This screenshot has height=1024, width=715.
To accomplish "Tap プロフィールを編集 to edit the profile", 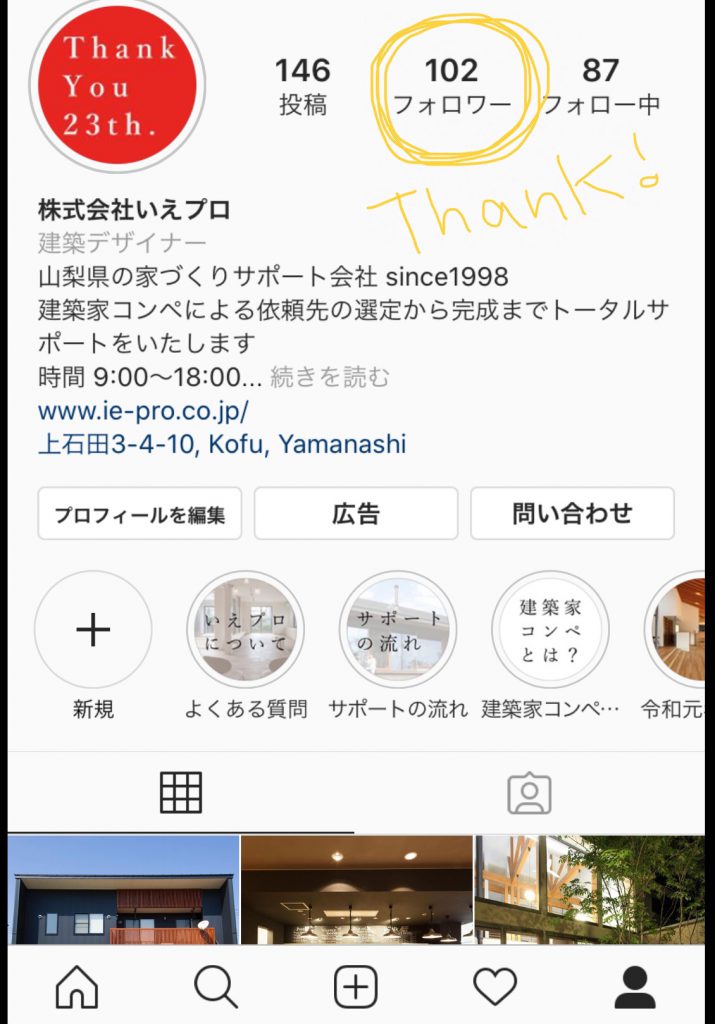I will [140, 514].
